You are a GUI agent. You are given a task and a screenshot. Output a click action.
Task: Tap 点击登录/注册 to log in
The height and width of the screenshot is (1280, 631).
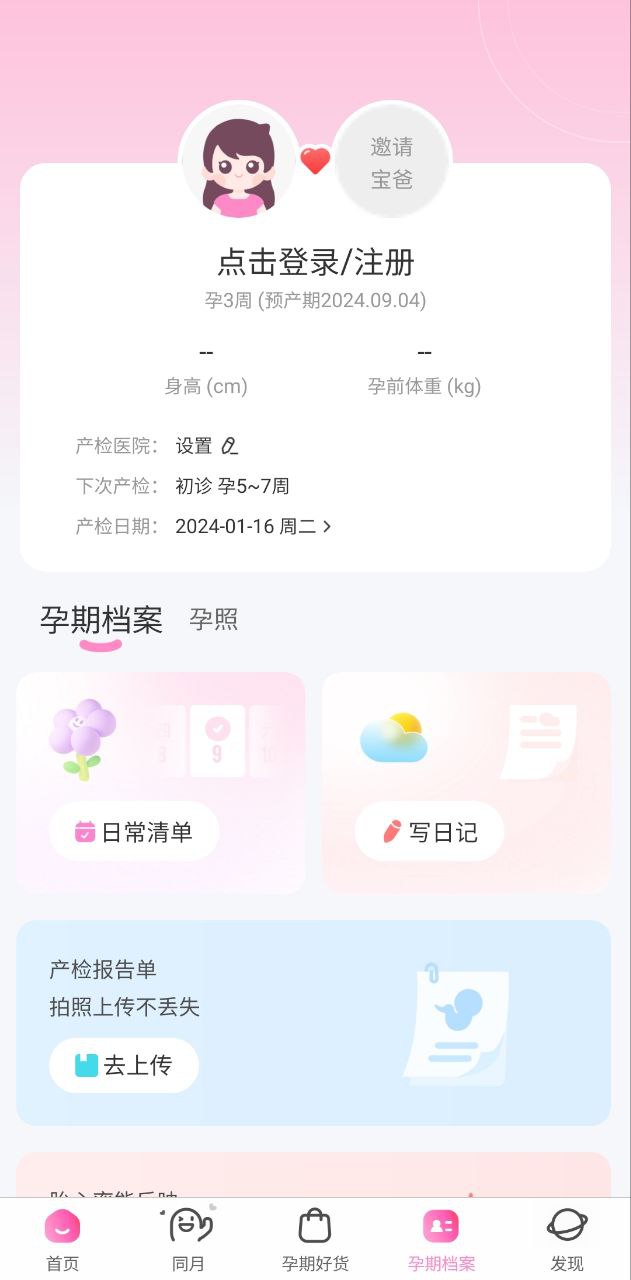pos(315,262)
